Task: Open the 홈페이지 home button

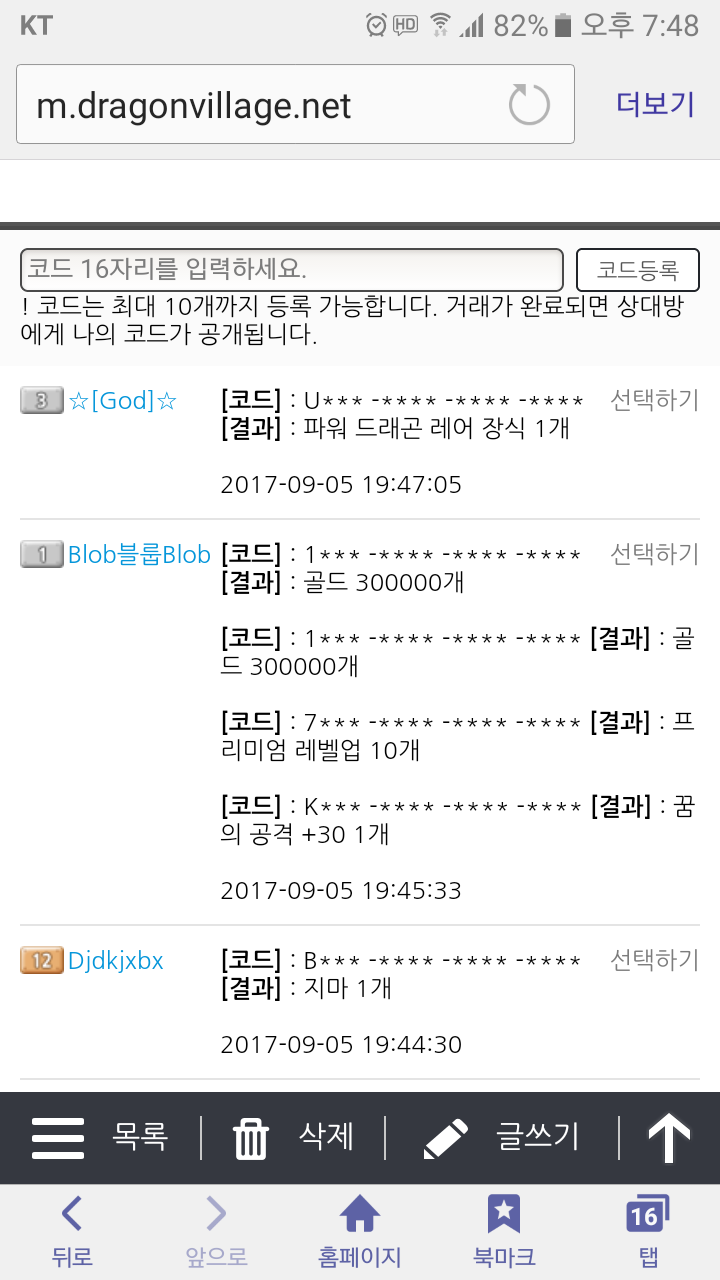Action: [360, 1232]
